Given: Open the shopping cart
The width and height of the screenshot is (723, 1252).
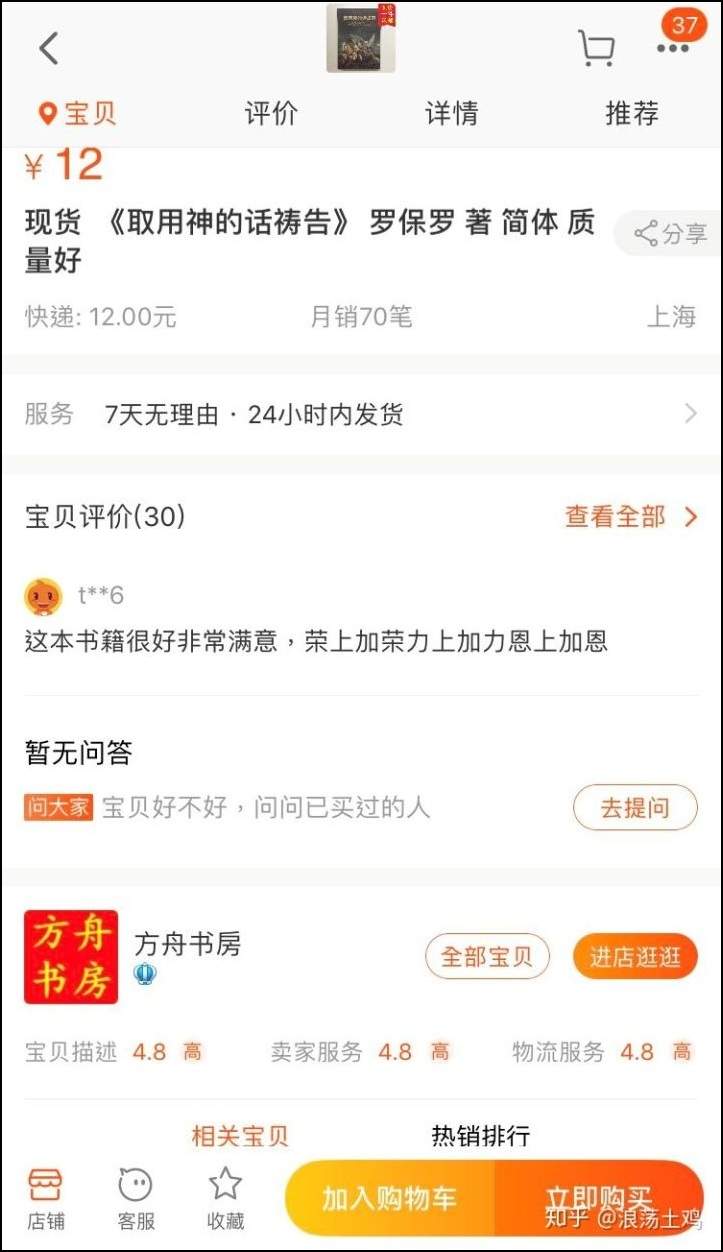Looking at the screenshot, I should click(596, 48).
